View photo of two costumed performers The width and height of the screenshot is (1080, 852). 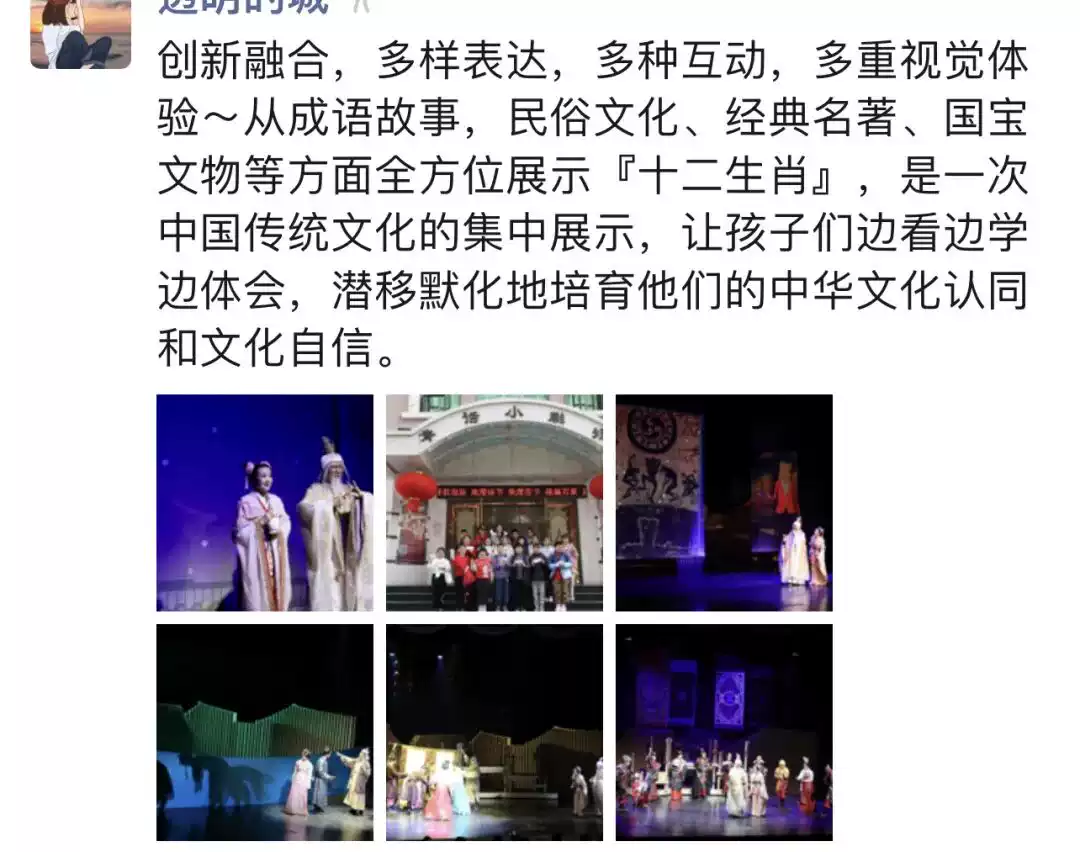[x=265, y=502]
